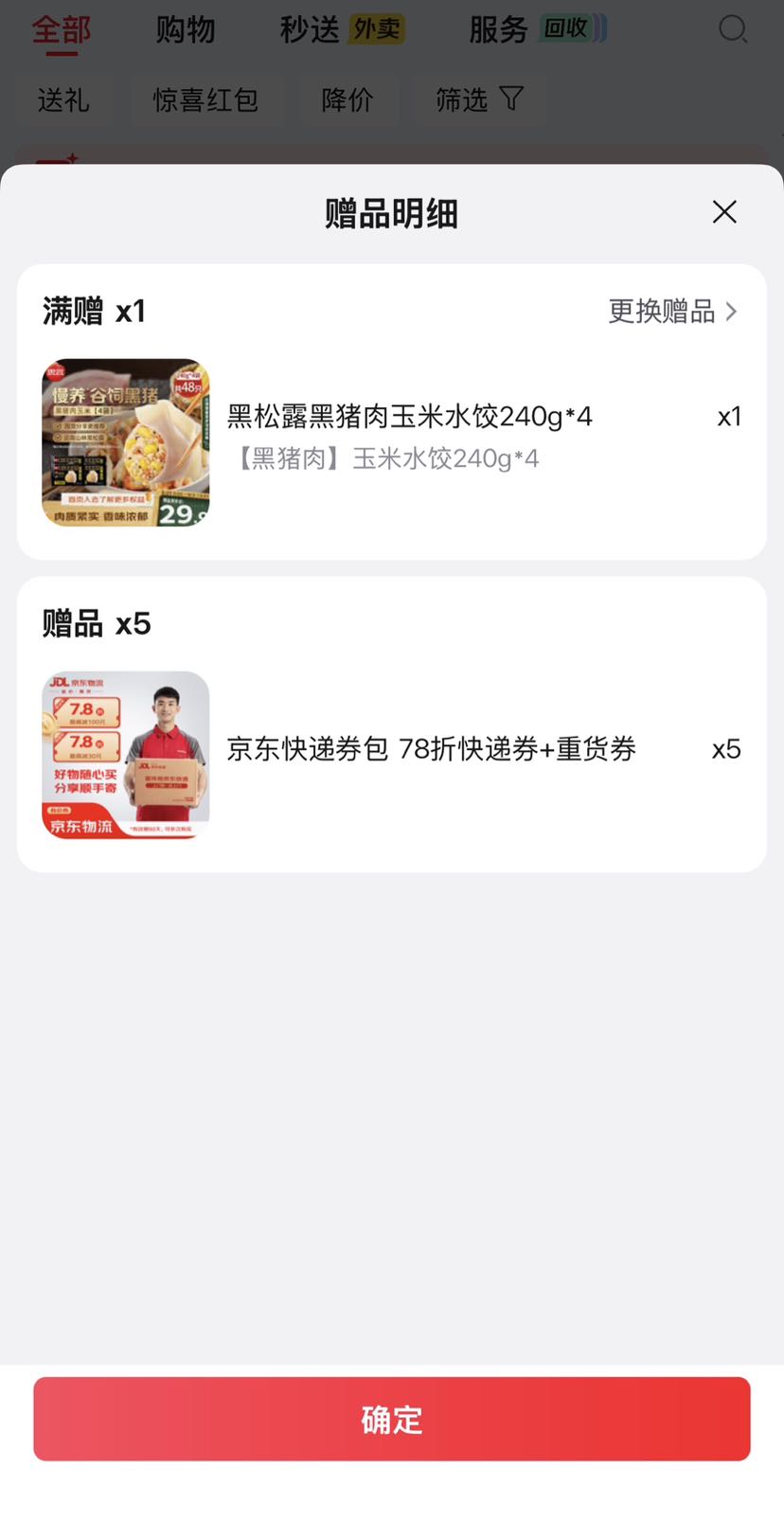The width and height of the screenshot is (784, 1524).
Task: Open the 京东快递券包 gift item
Action: coord(392,755)
